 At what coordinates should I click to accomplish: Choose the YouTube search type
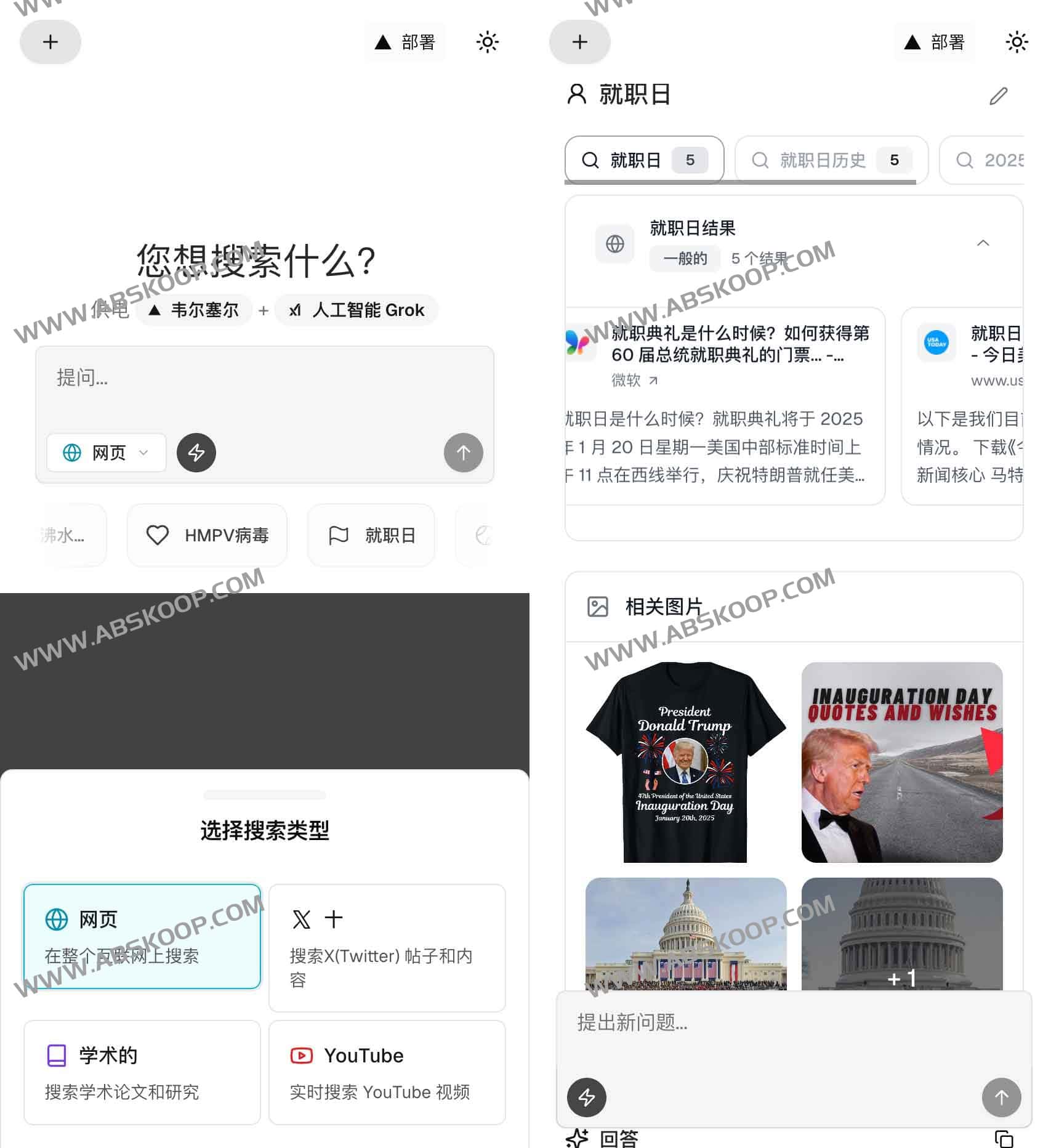pyautogui.click(x=386, y=1072)
